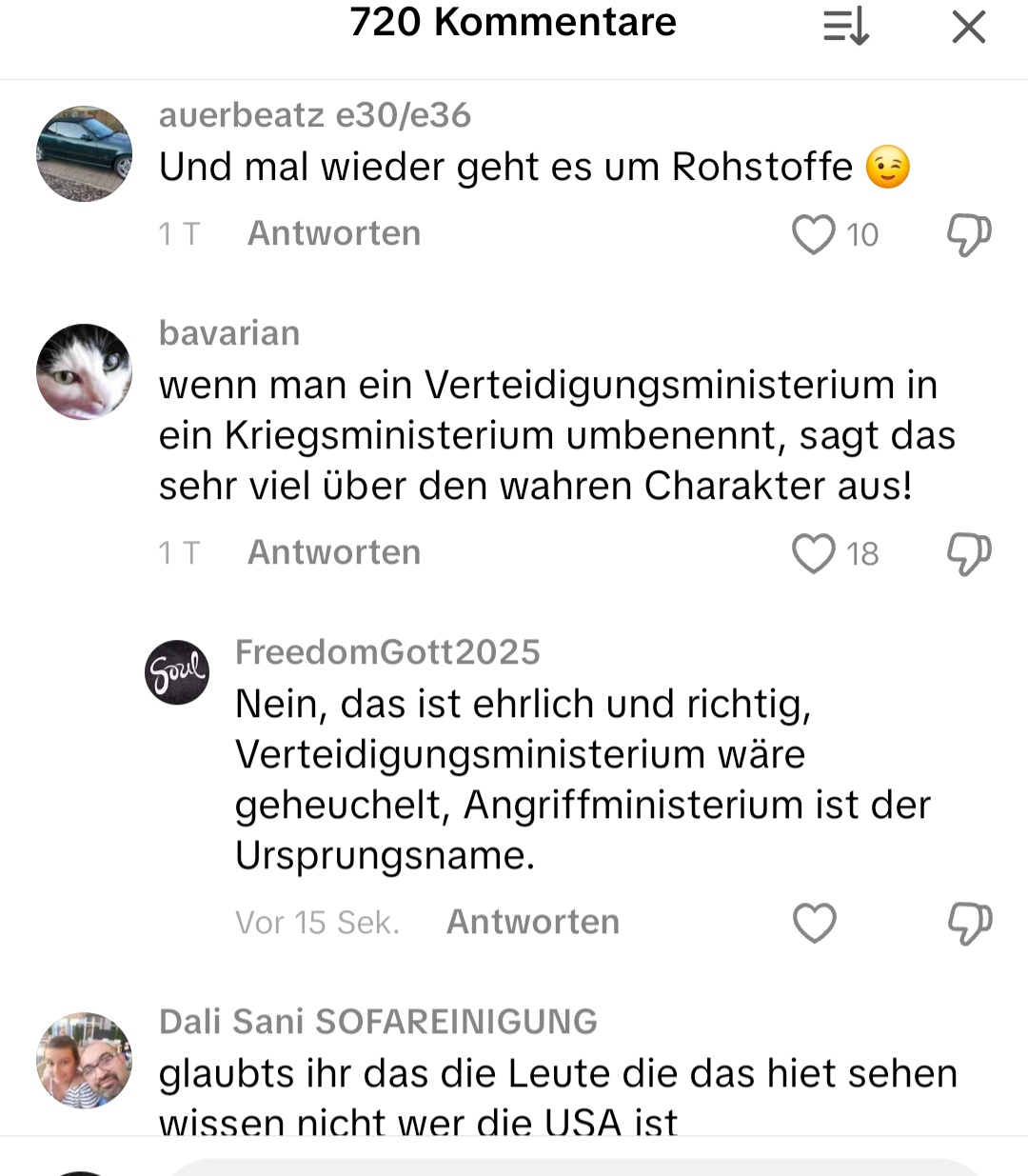Dislike auerbeatz e30/e36's comment
Viewport: 1028px width, 1176px height.
coord(969,234)
